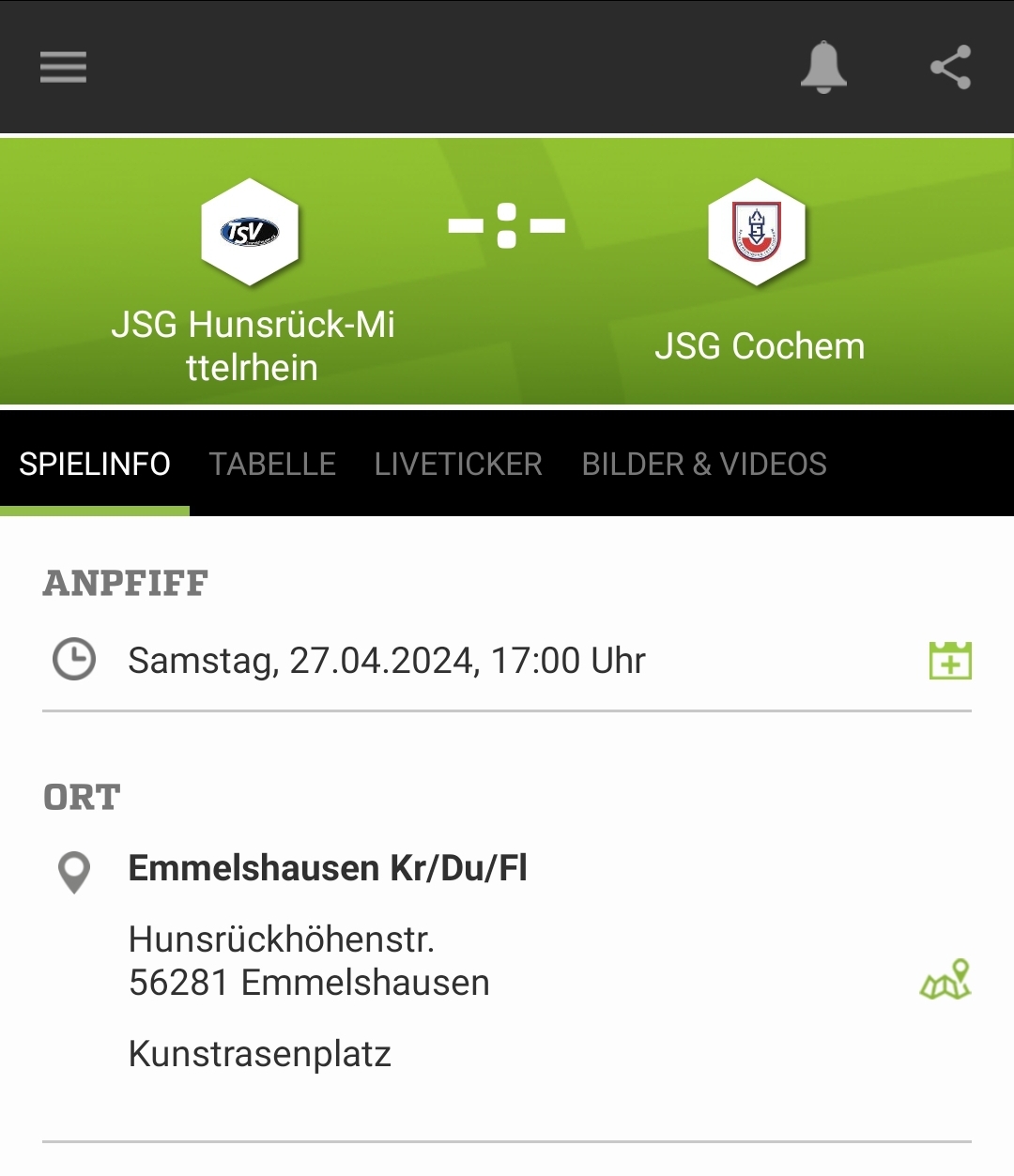Open the venue location on the map
Viewport: 1014px width, 1176px height.
(945, 980)
